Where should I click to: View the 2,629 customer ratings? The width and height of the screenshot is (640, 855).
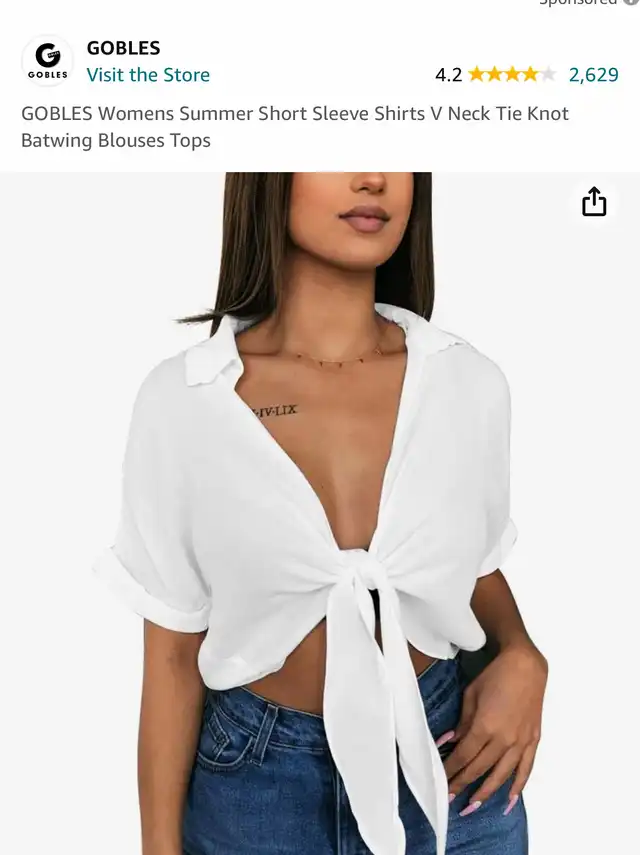tap(594, 74)
